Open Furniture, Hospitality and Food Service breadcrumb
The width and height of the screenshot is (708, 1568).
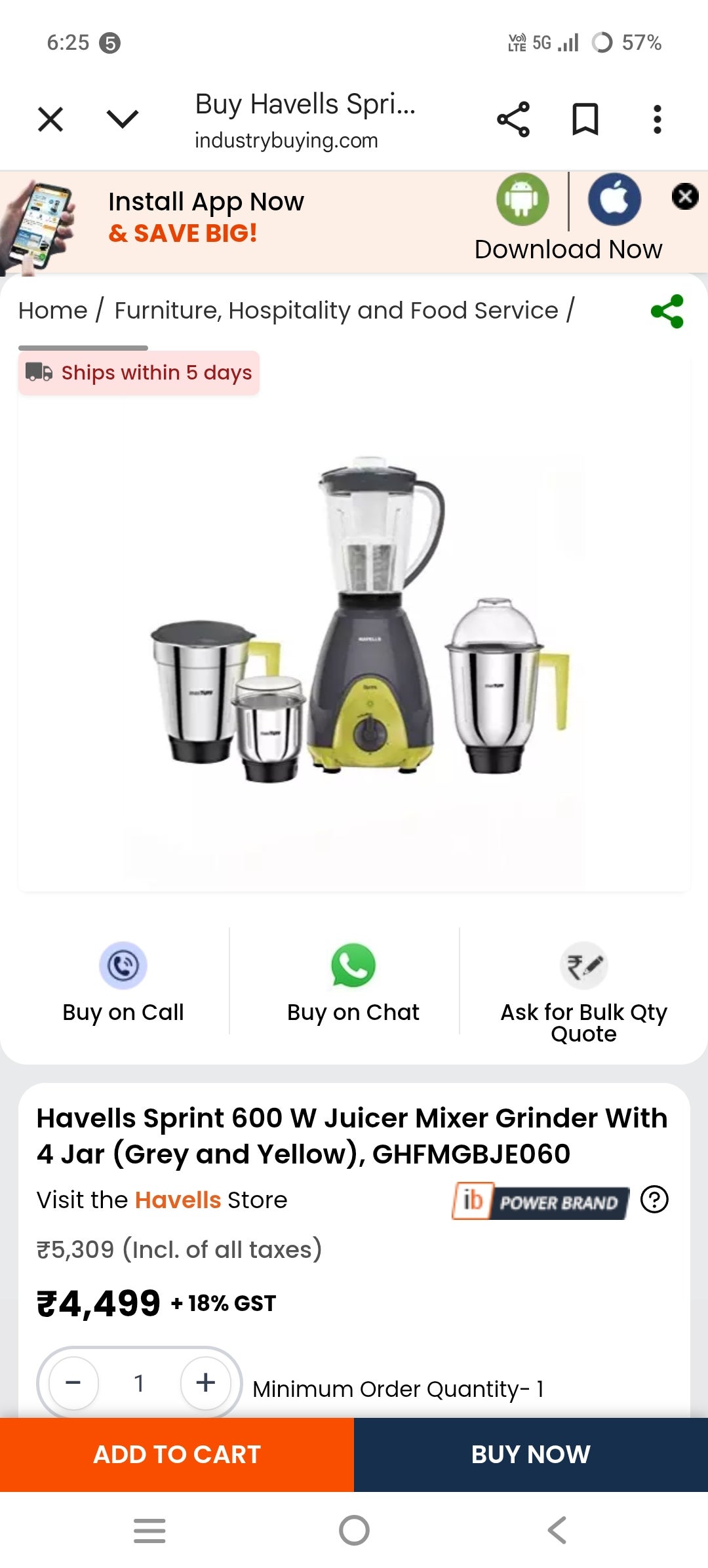336,310
